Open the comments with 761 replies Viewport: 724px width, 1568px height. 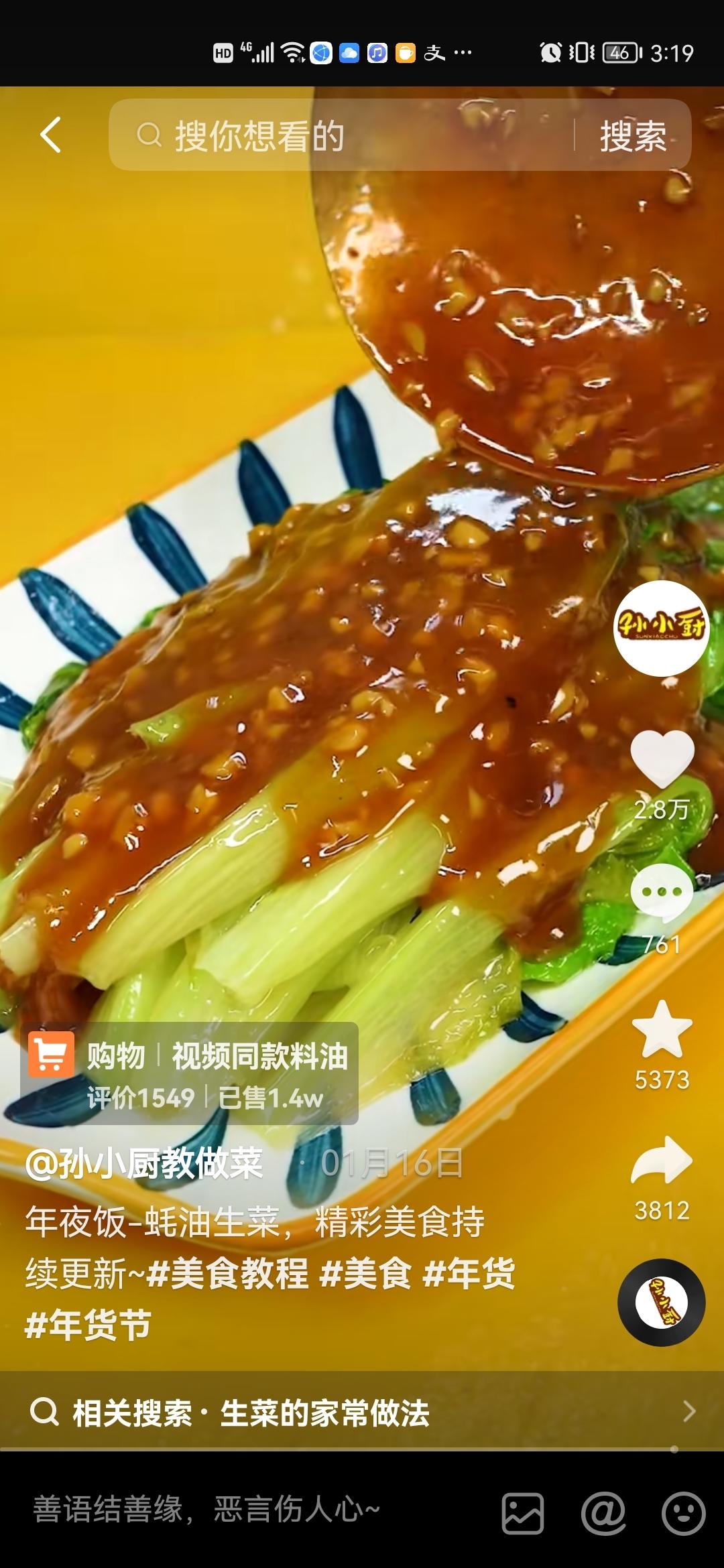(662, 893)
